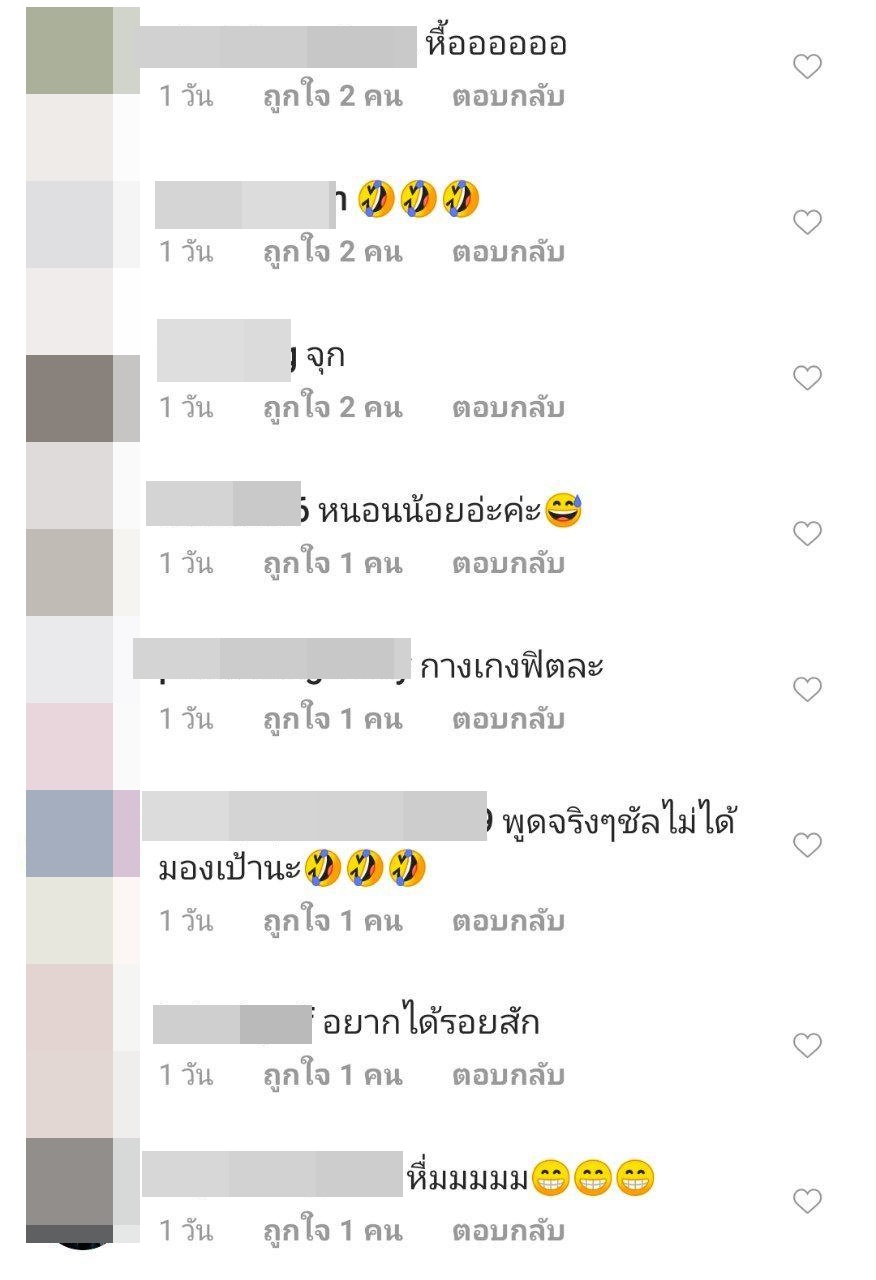View likes on the "หื้ออออออ" comment
Screen dimensions: 876x1280
(x=332, y=97)
